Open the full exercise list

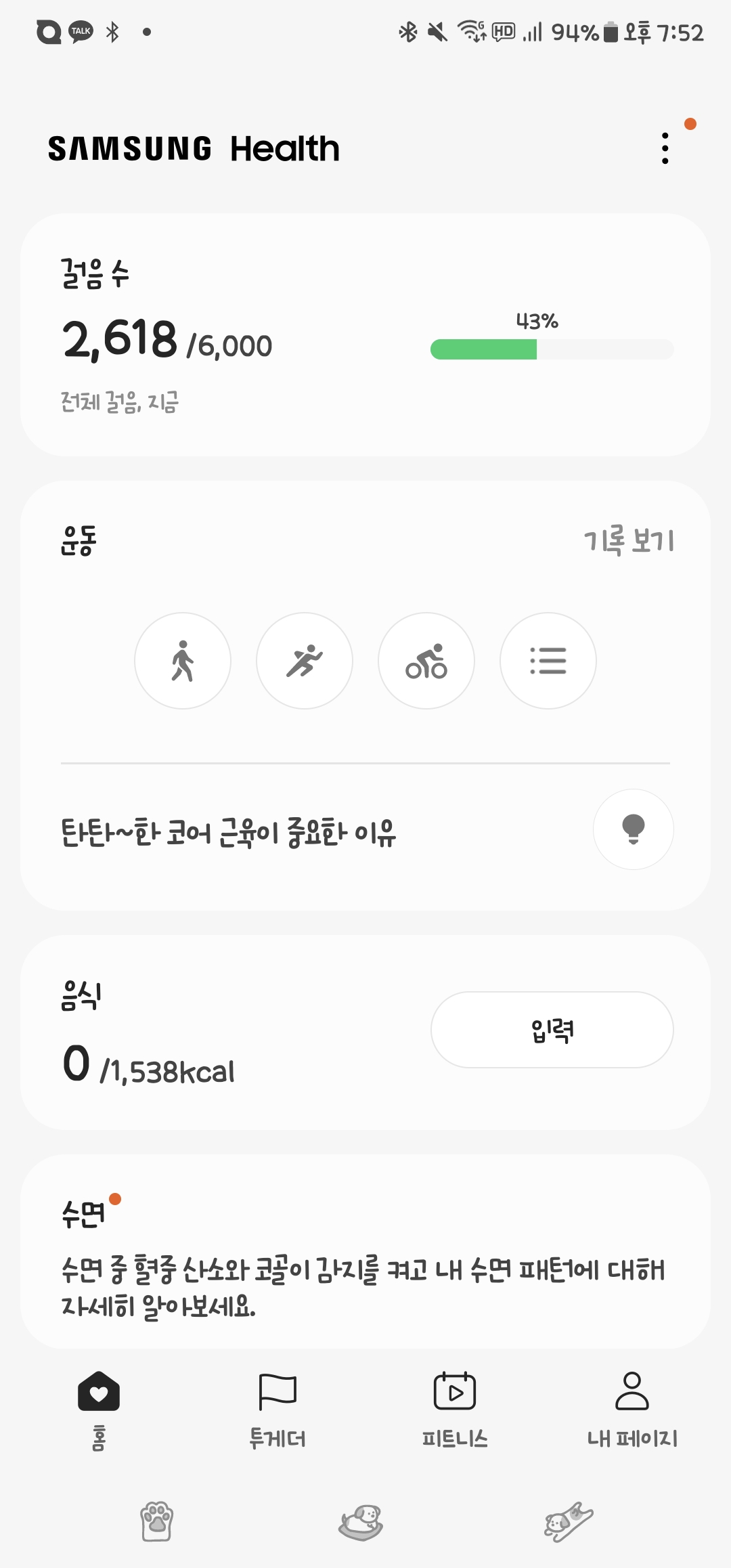point(548,661)
